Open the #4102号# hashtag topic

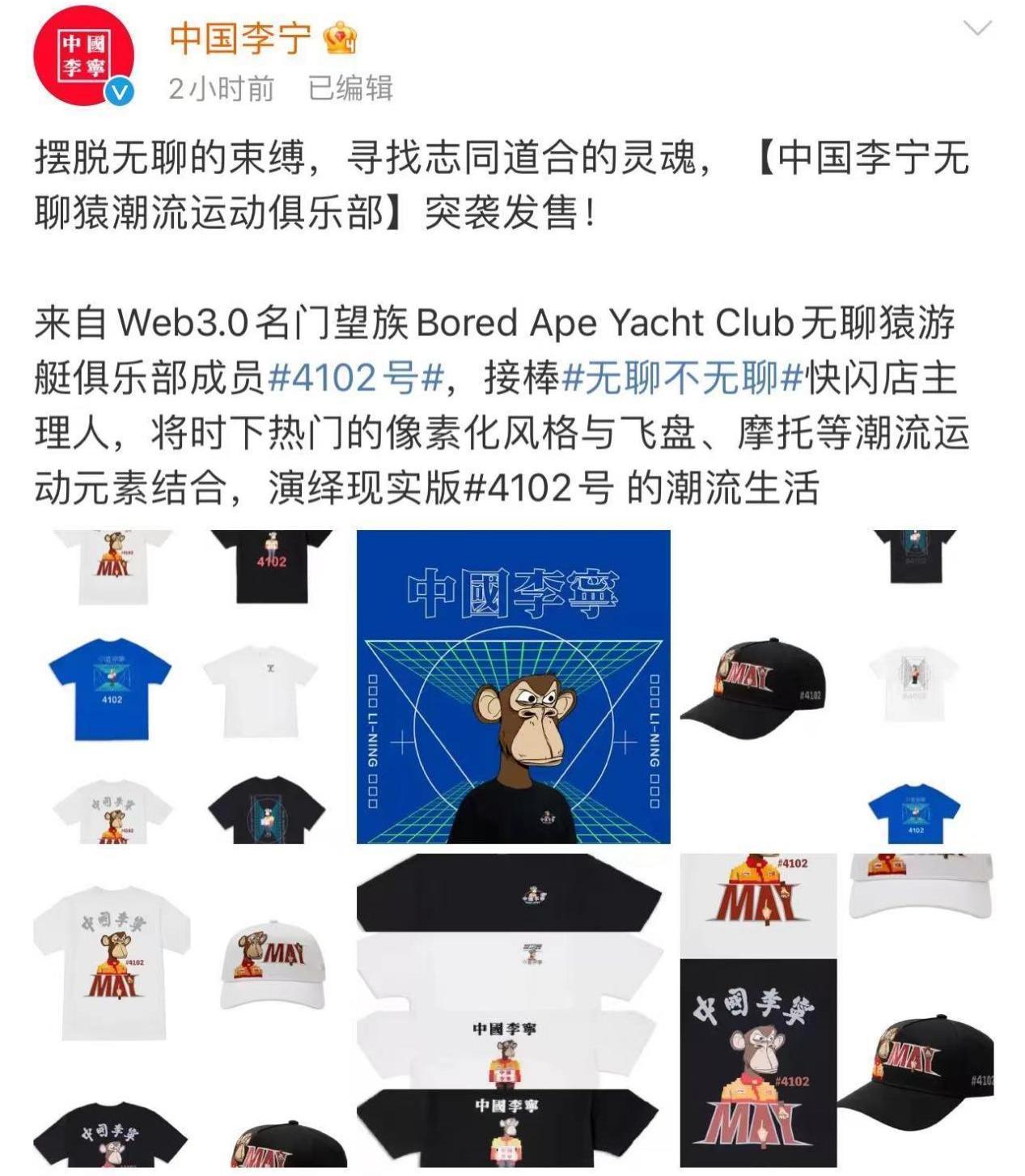[356, 378]
